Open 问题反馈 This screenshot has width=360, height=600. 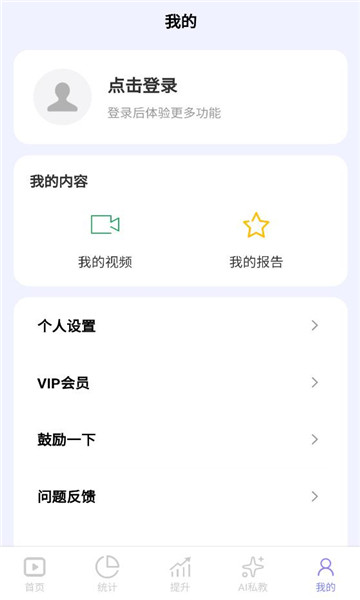180,497
